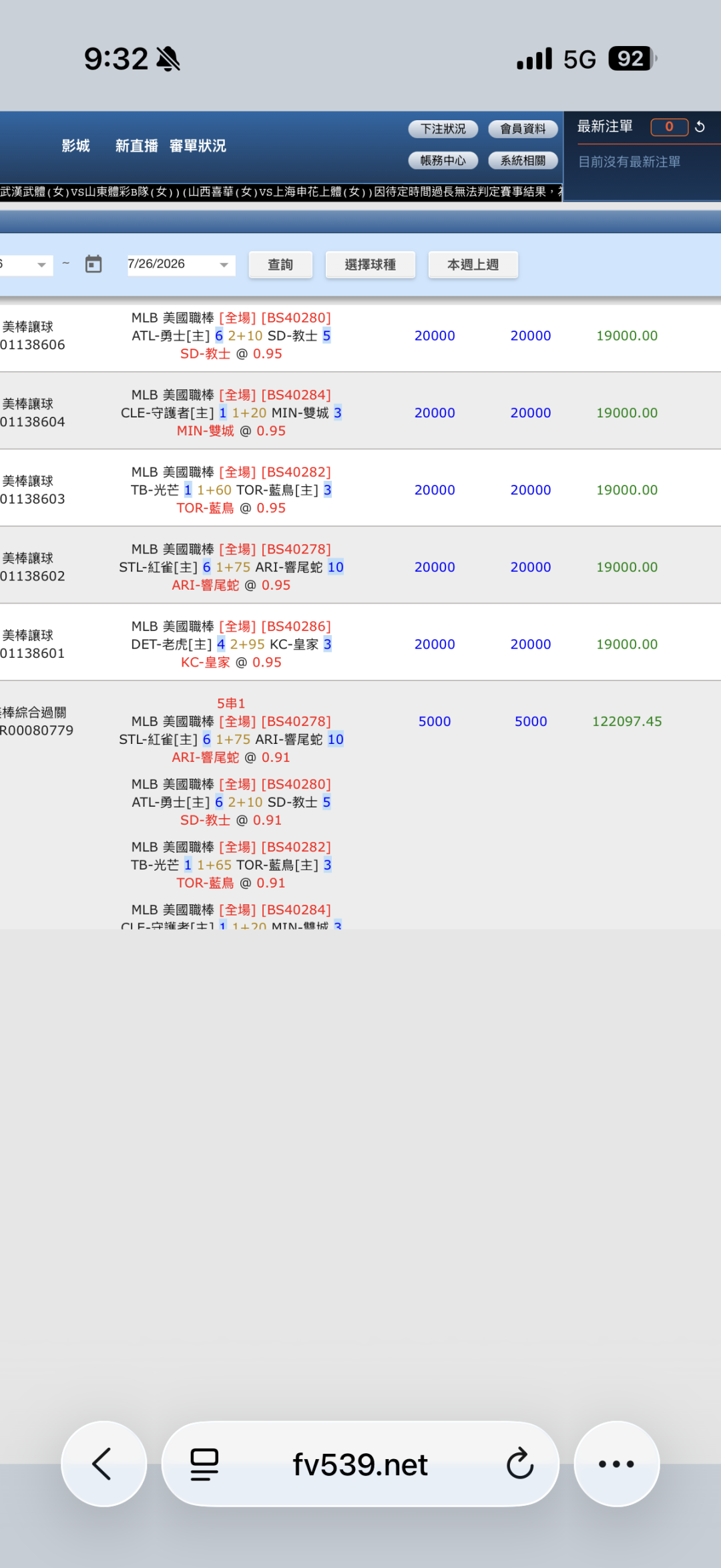Screen dimensions: 721x1568
Task: Tap the 查詢 search button
Action: point(280,264)
